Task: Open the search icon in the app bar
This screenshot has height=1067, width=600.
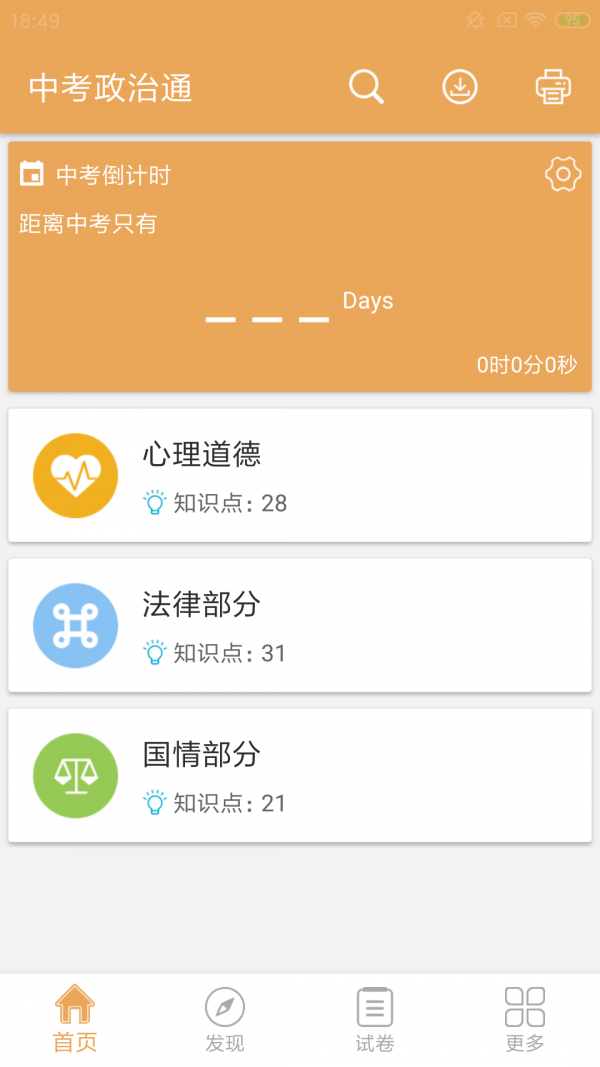Action: 366,87
